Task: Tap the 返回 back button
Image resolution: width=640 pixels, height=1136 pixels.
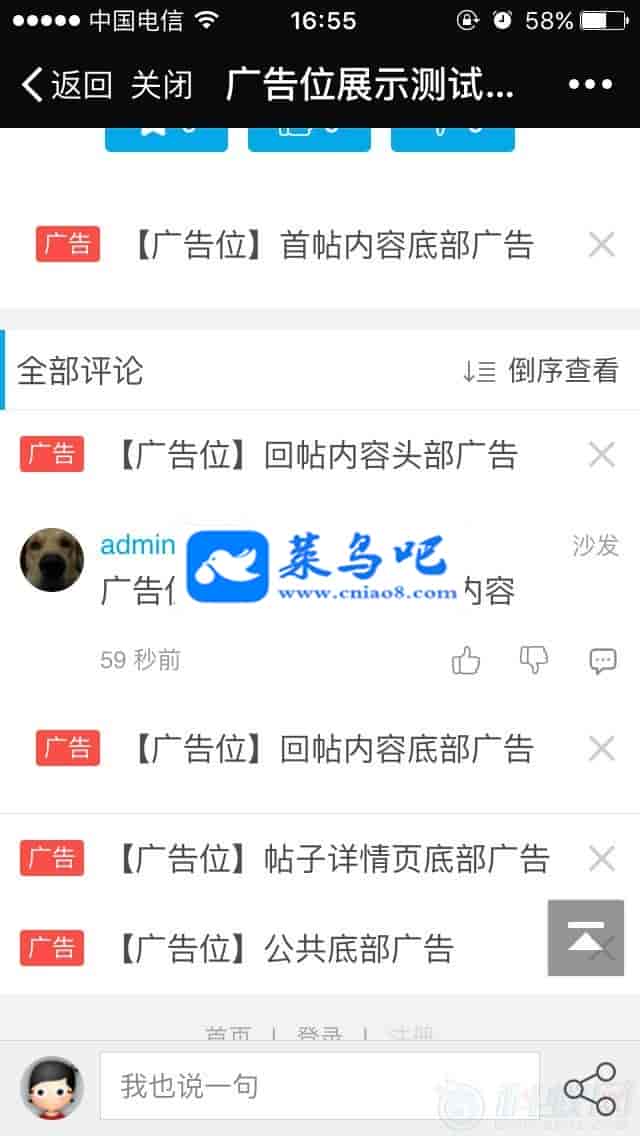Action: pyautogui.click(x=66, y=85)
